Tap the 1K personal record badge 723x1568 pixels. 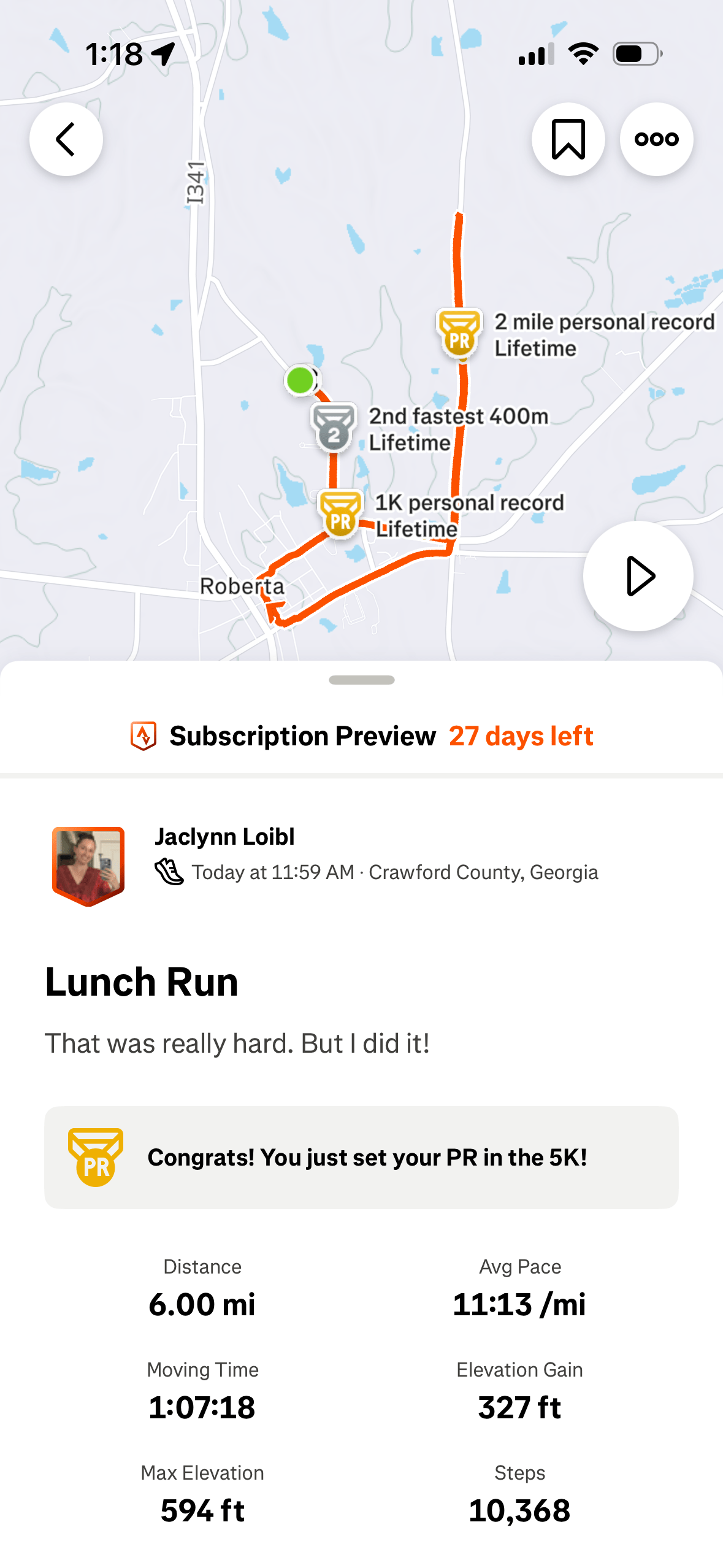(340, 514)
